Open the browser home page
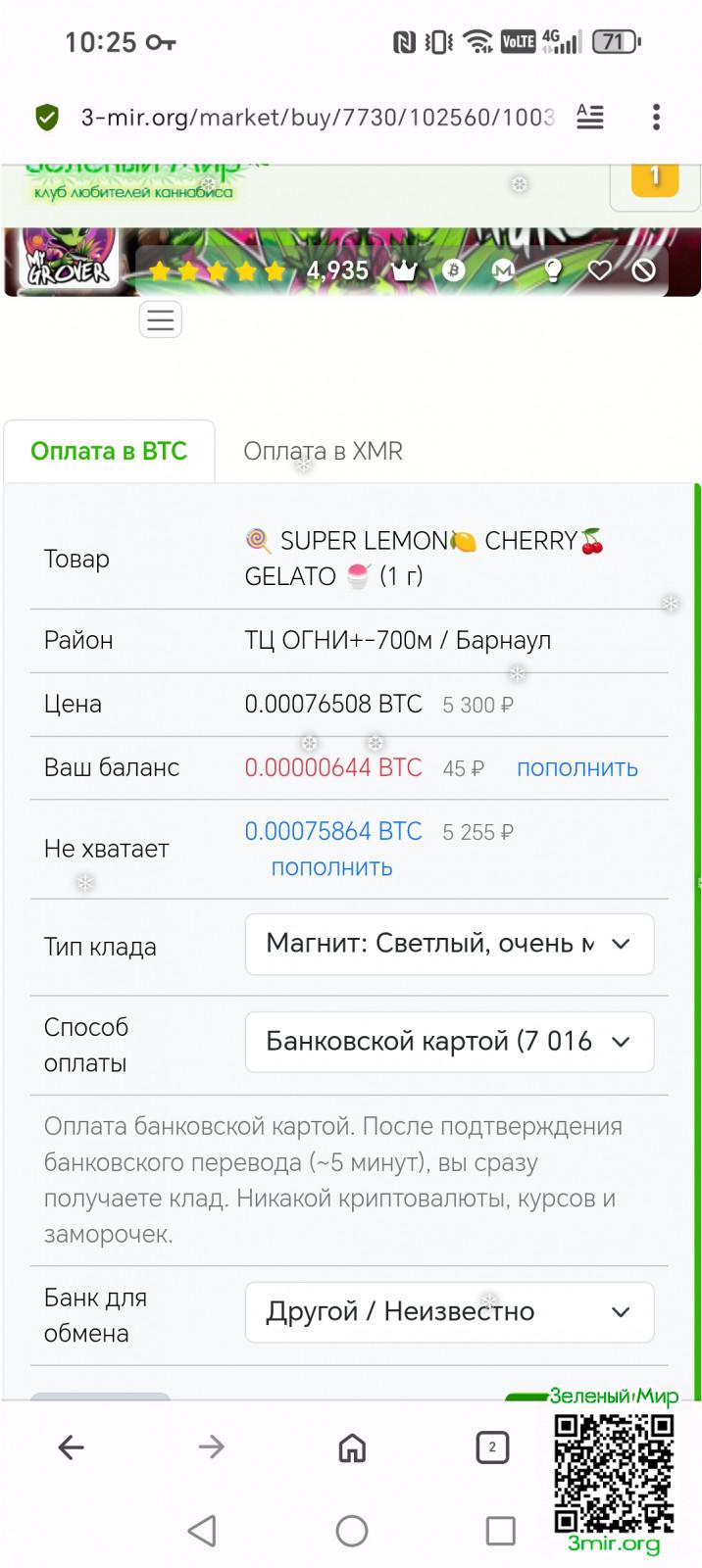 (x=352, y=1446)
